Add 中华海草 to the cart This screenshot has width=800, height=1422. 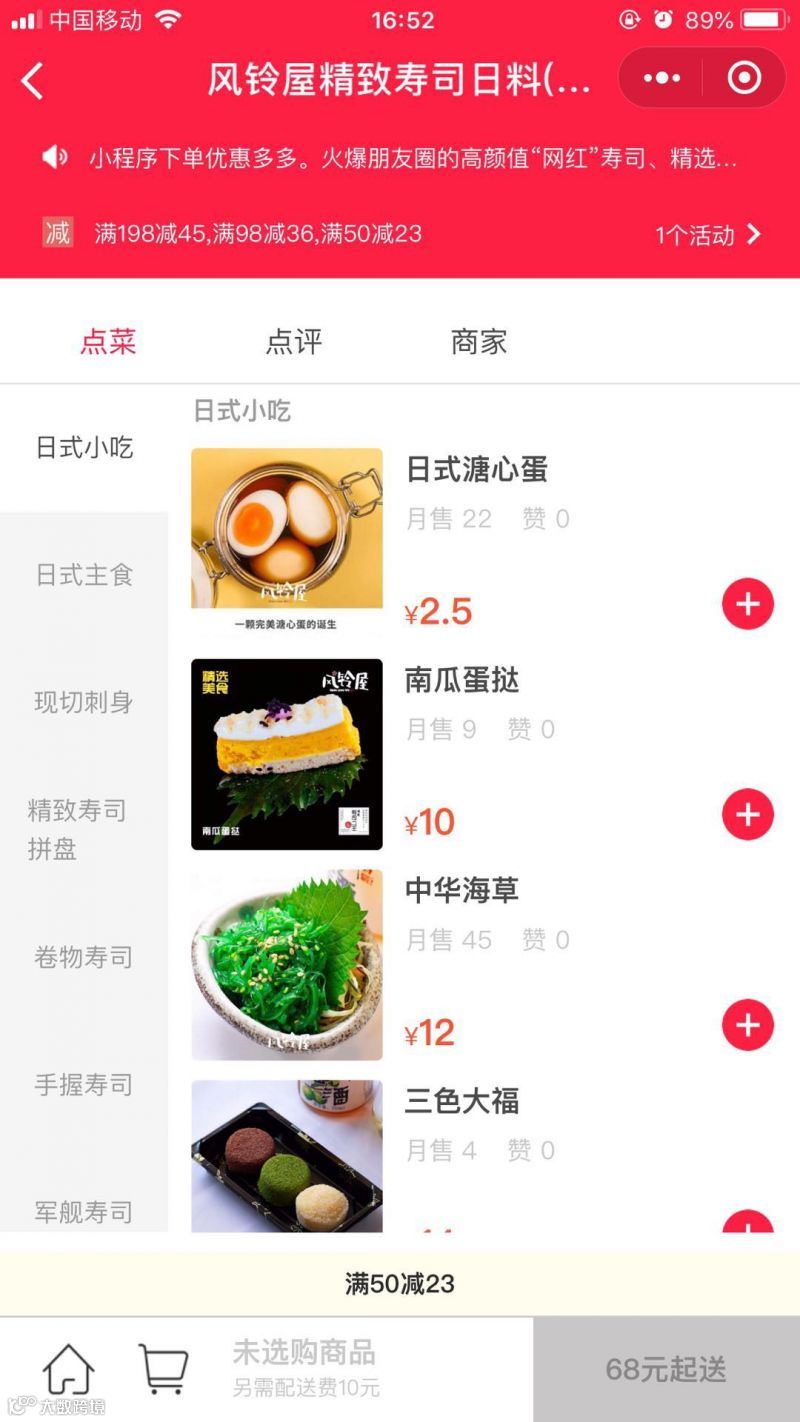(x=748, y=1025)
